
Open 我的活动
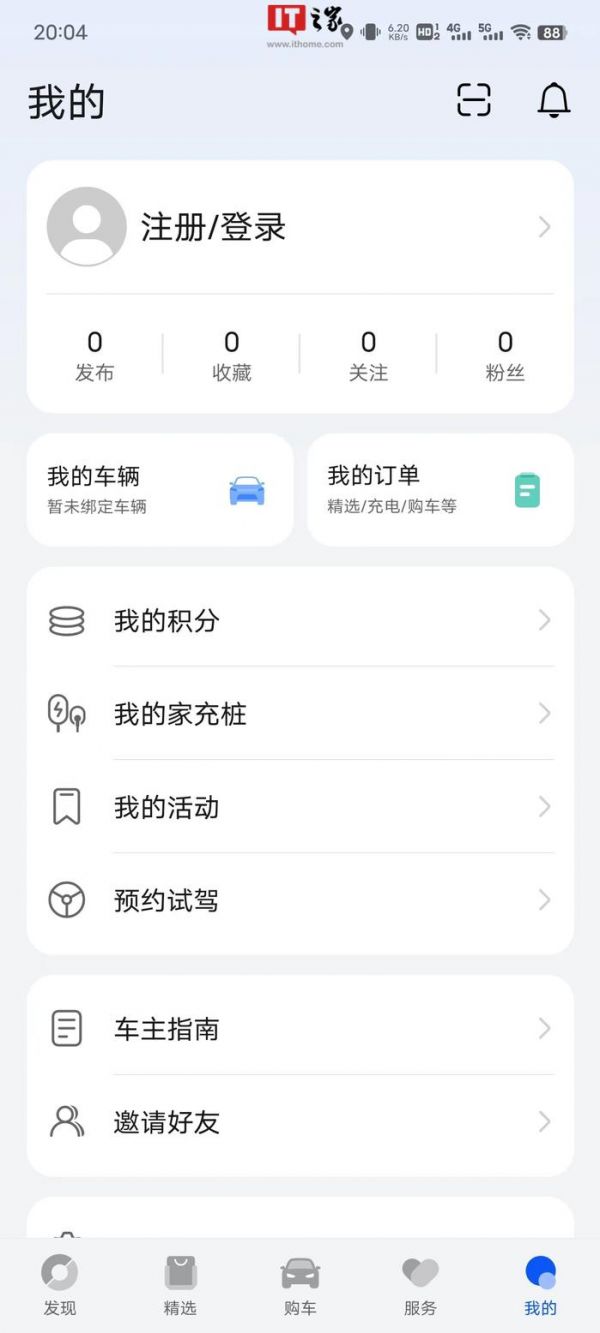pyautogui.click(x=300, y=807)
